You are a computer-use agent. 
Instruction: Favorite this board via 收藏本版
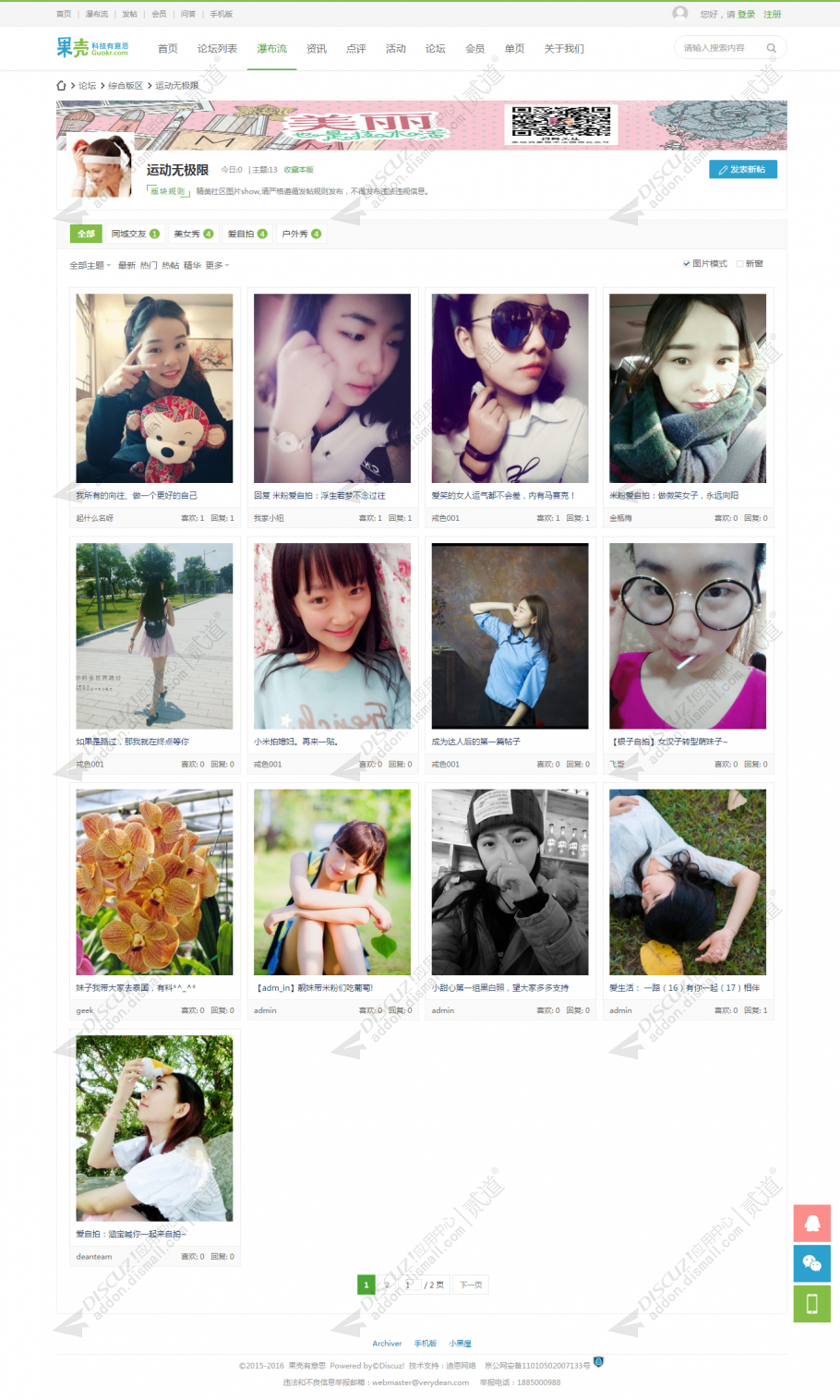pos(298,170)
